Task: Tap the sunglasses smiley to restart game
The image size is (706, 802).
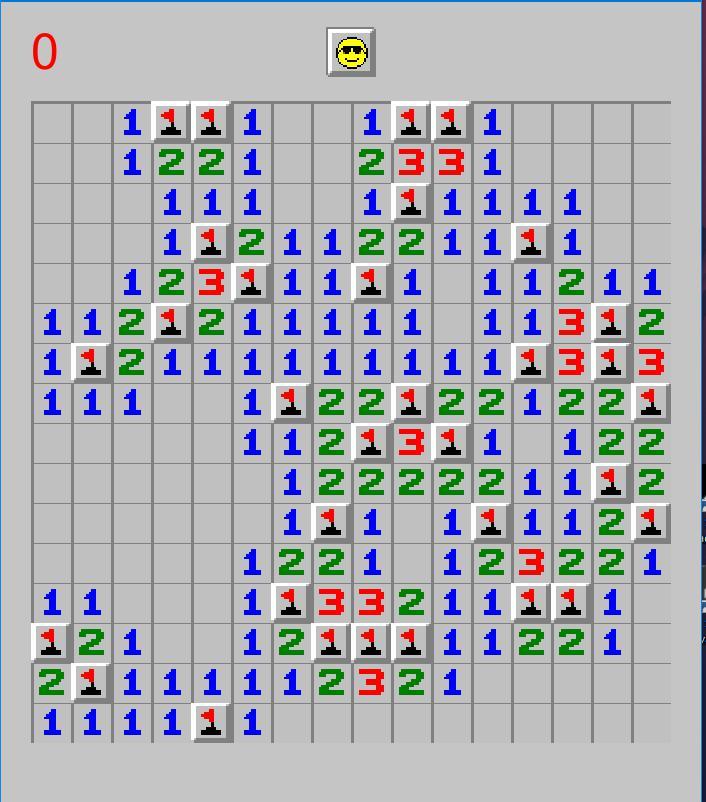Action: (351, 52)
